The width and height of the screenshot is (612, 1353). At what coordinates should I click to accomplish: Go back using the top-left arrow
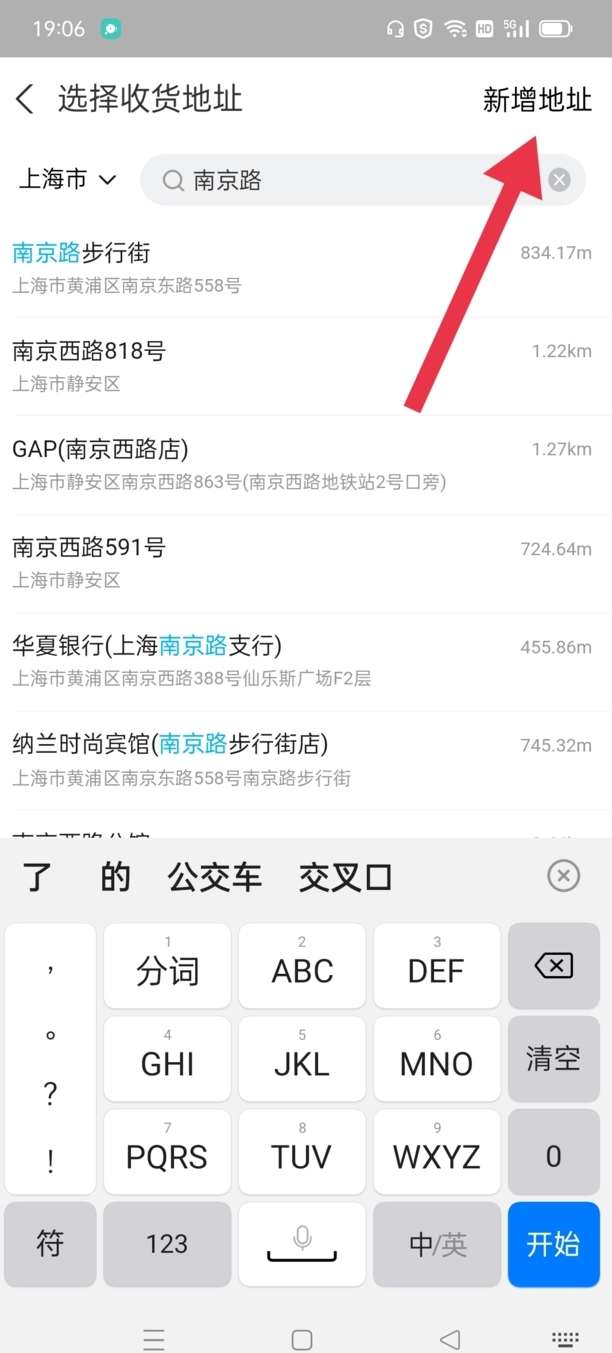point(25,99)
